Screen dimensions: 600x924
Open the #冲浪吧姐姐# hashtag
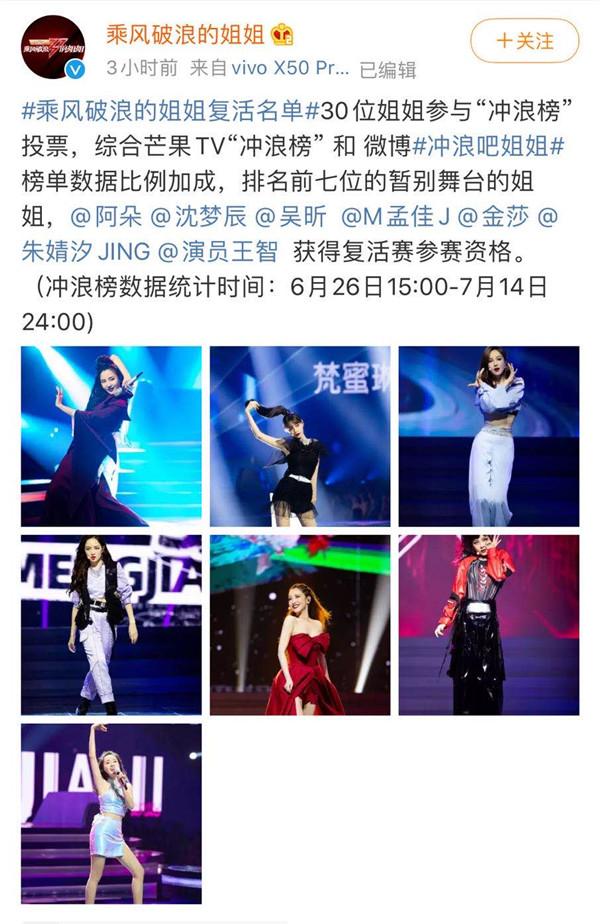pos(492,145)
